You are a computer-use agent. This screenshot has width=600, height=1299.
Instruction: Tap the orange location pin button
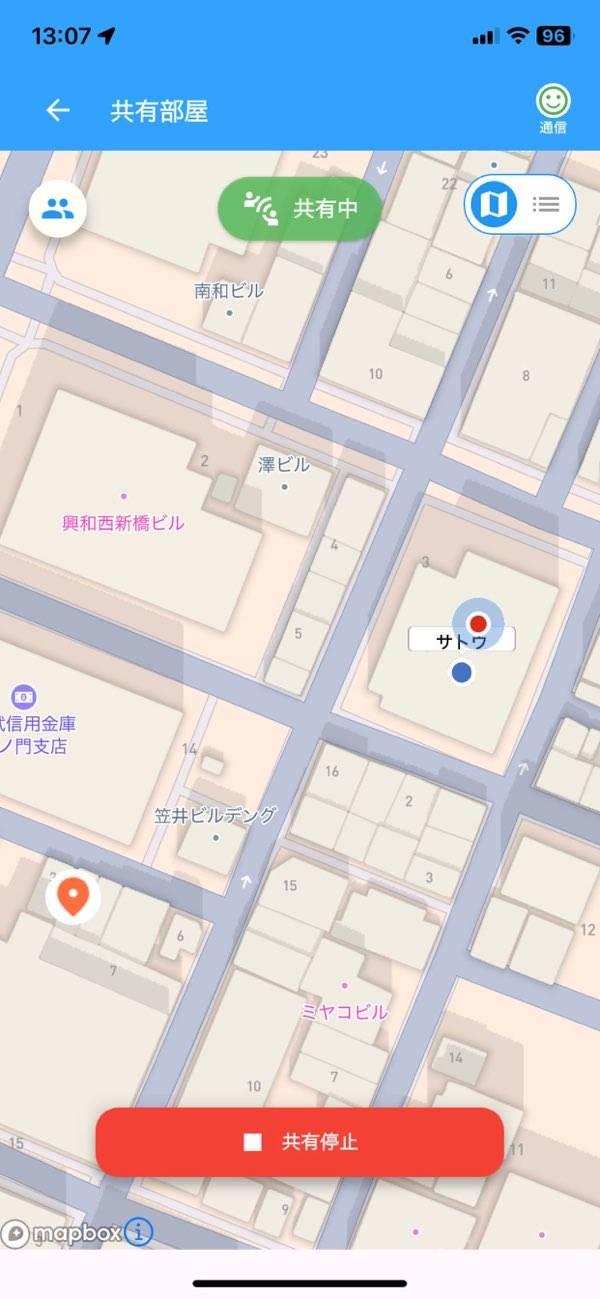pos(73,895)
